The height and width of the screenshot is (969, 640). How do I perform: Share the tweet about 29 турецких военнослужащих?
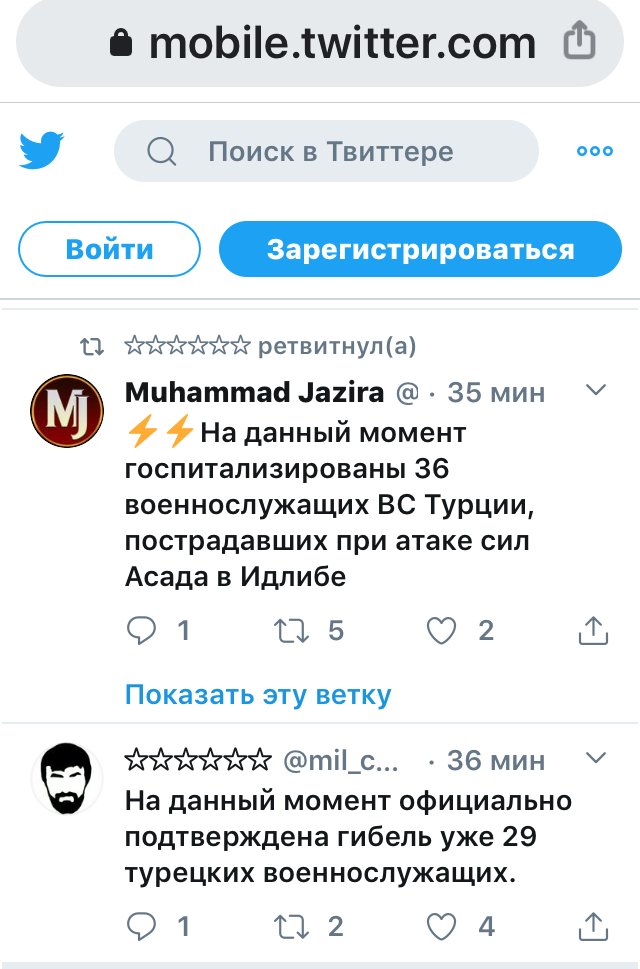coord(593,926)
